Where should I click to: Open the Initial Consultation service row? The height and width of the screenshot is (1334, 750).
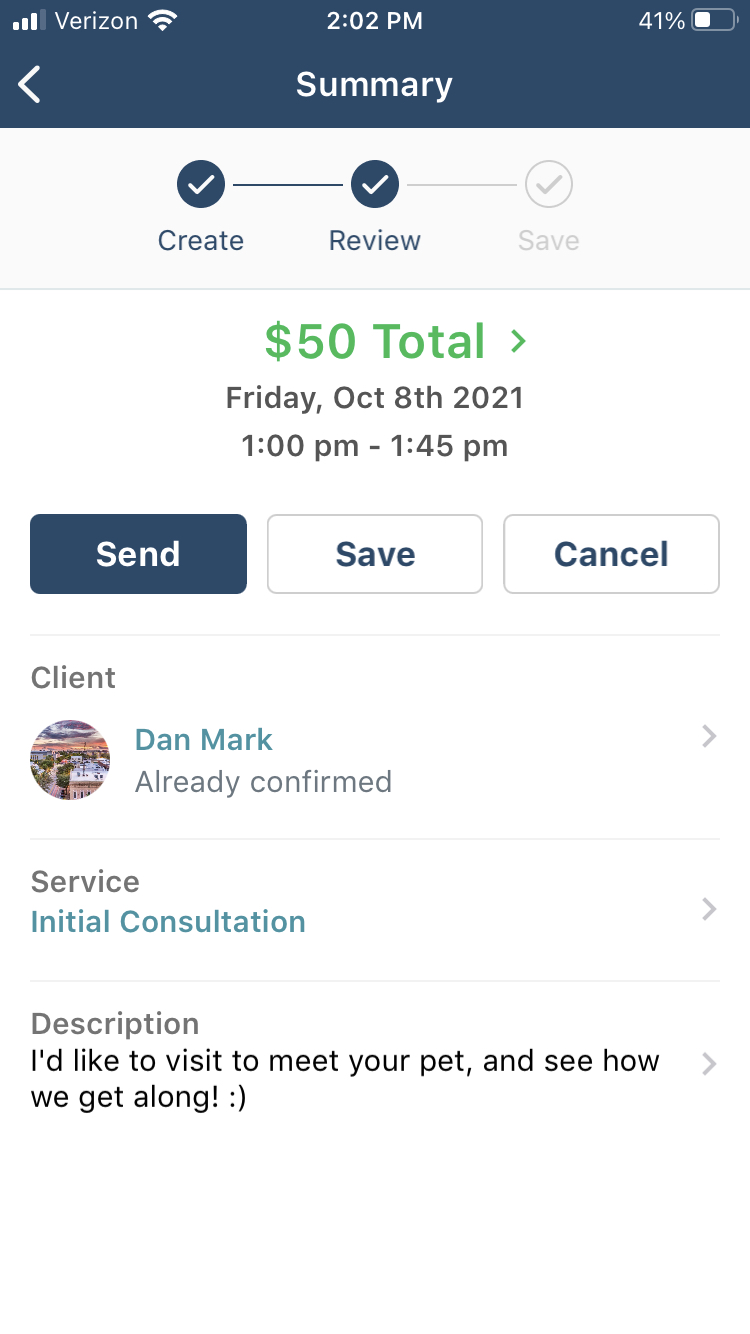(x=375, y=903)
